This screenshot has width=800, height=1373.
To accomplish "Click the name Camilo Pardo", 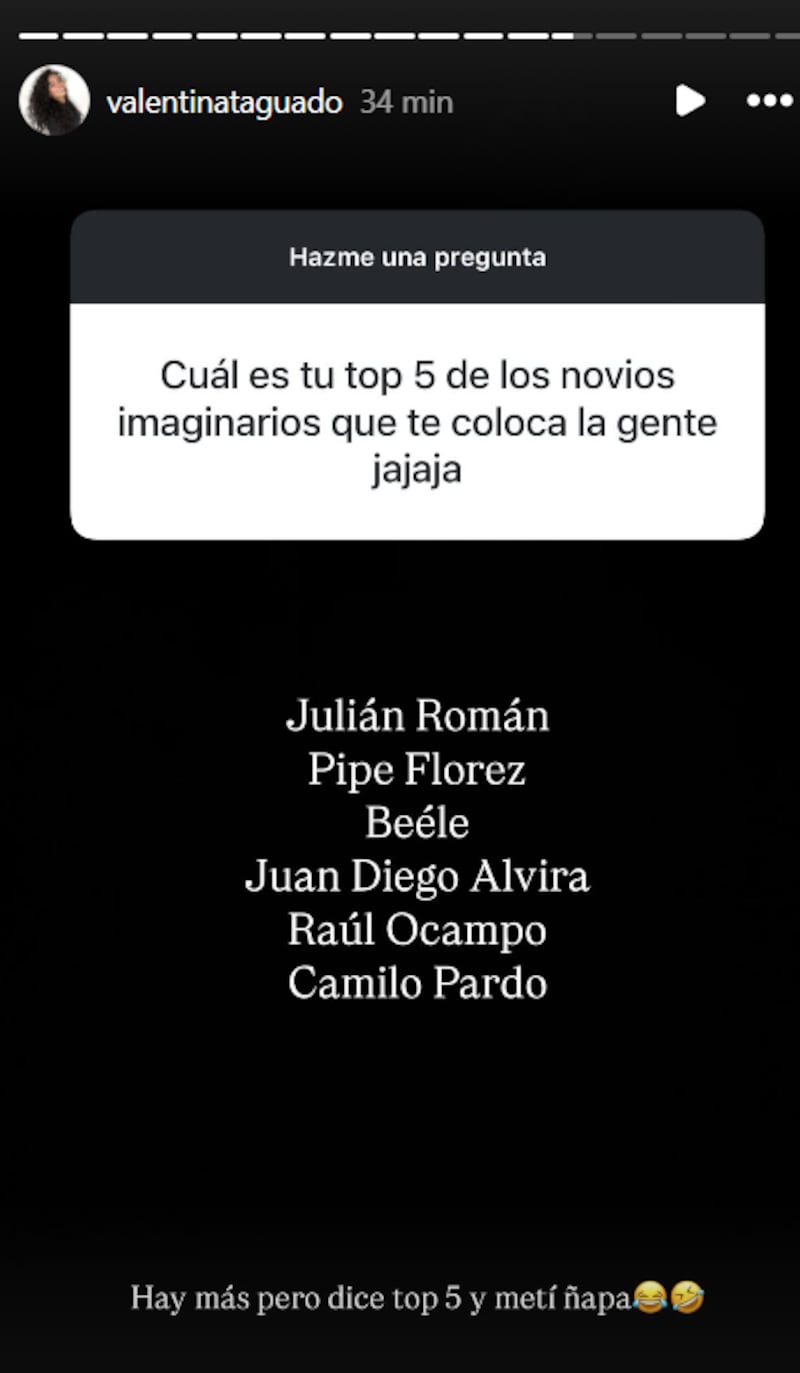I will (x=419, y=983).
